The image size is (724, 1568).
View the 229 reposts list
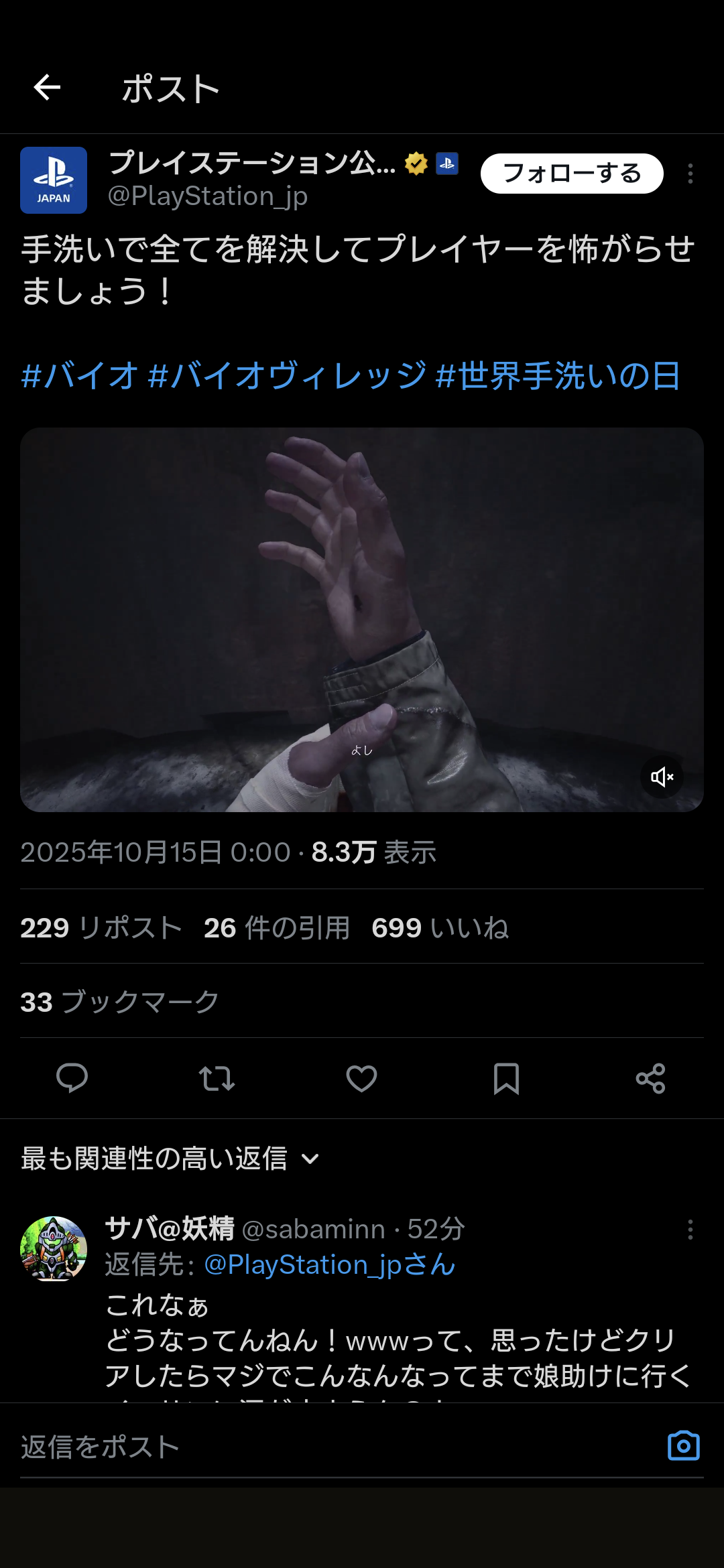[101, 928]
